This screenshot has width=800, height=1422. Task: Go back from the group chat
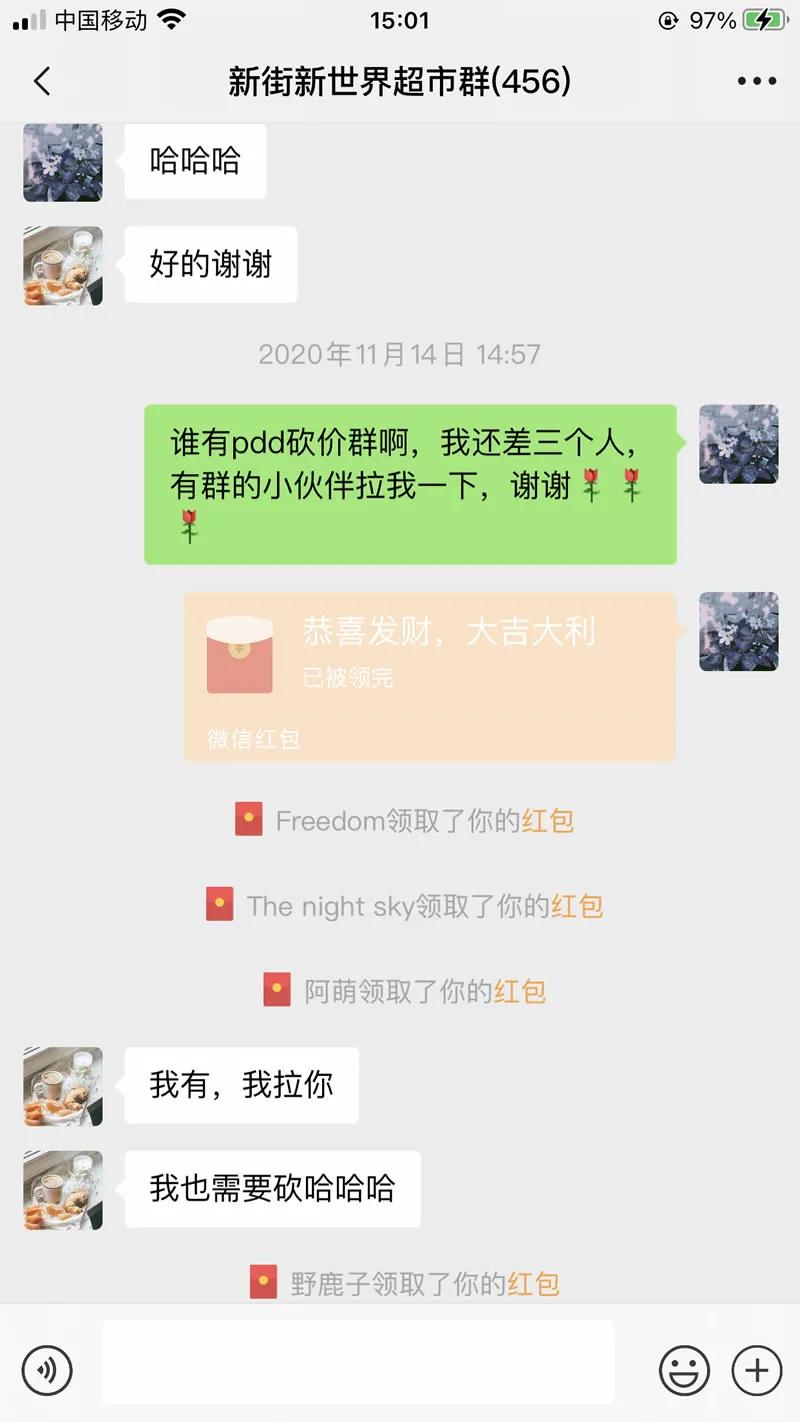click(x=42, y=81)
